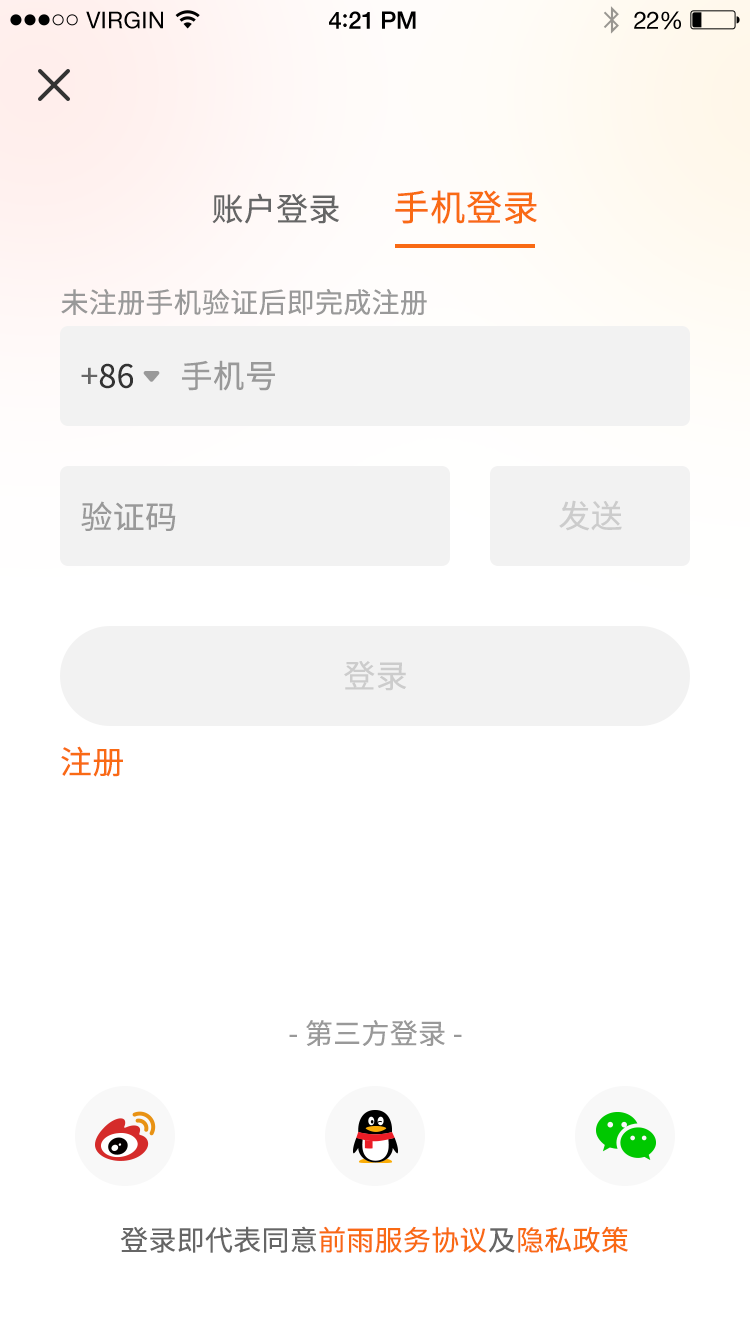Open the 注册 registration link
This screenshot has width=750, height=1334.
(92, 762)
